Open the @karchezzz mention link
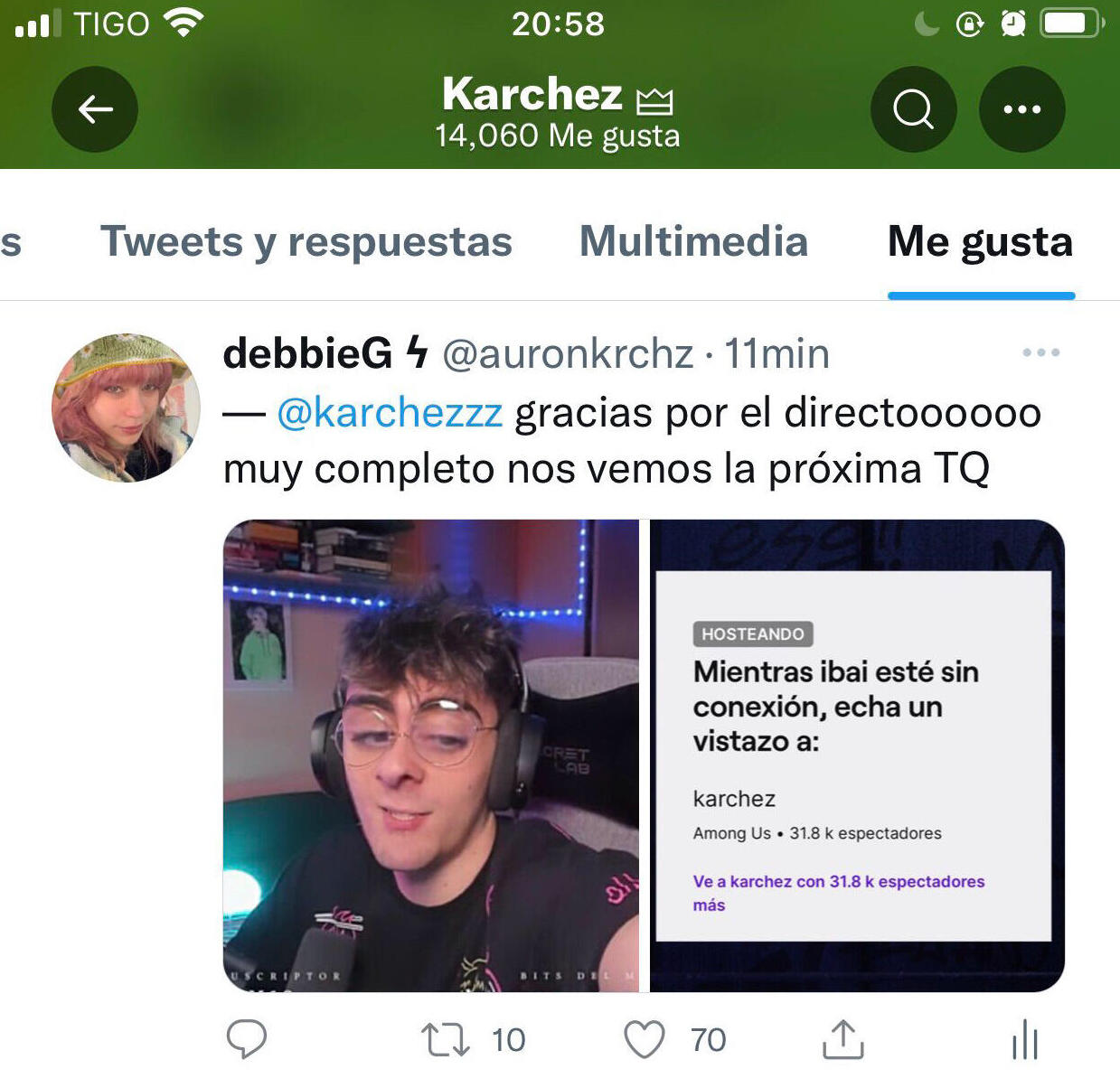Screen dimensions: 1120x1088 (390, 413)
